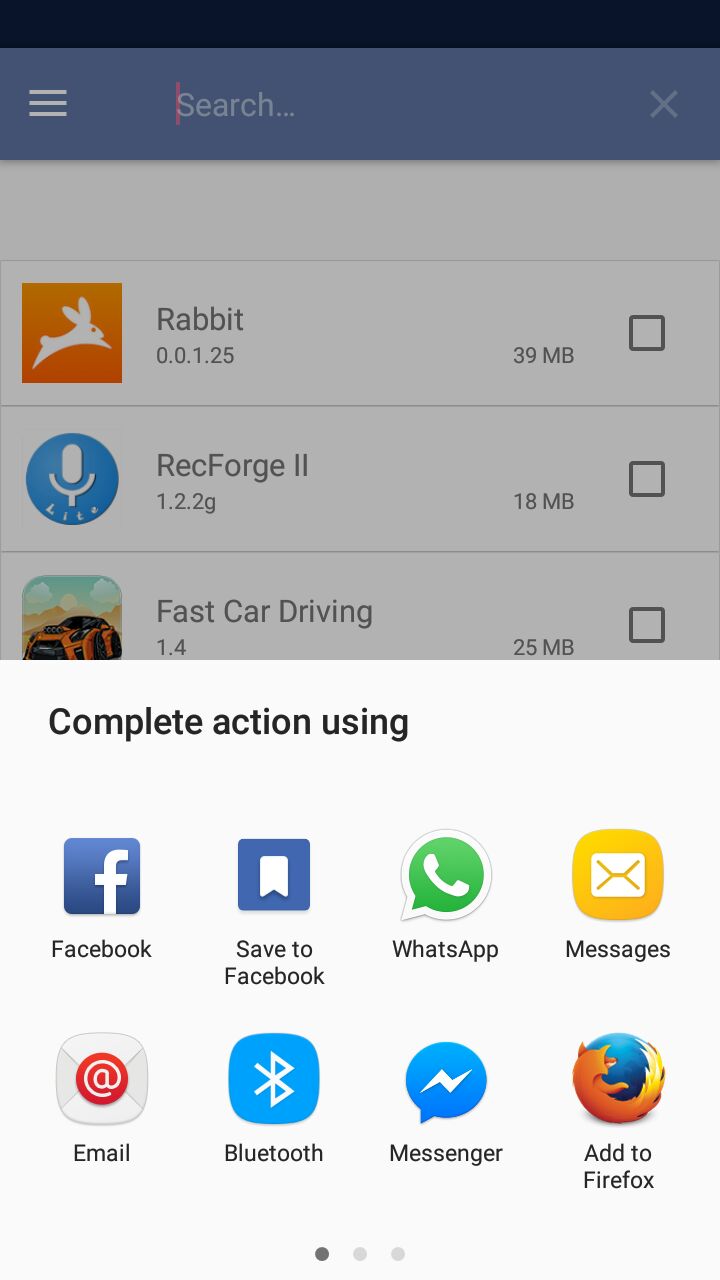The height and width of the screenshot is (1280, 720).
Task: Select Add to Firefox
Action: coord(617,1078)
